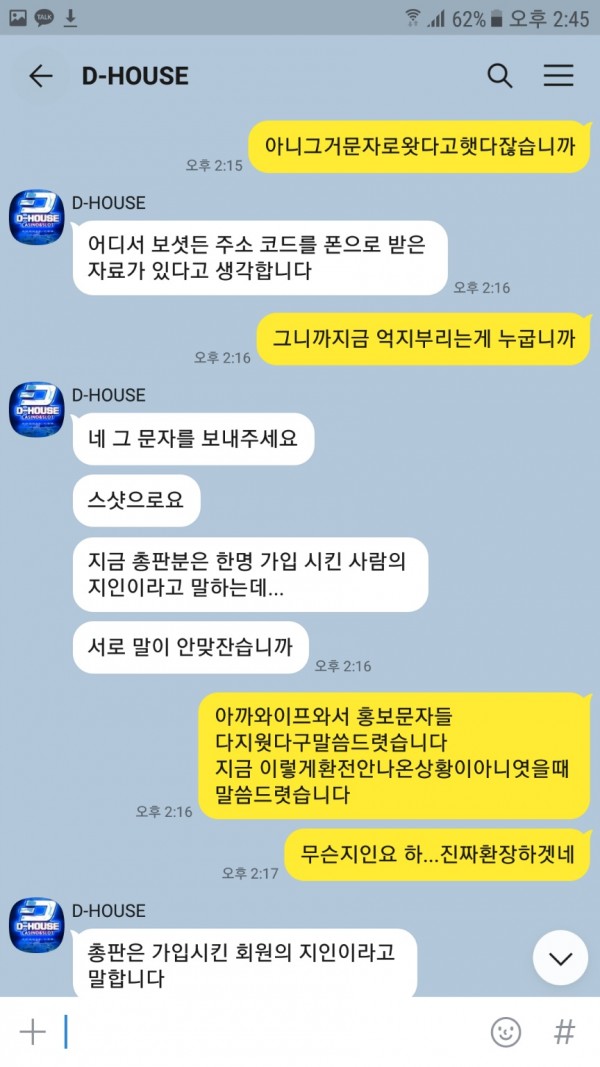The width and height of the screenshot is (600, 1067).
Task: Tap the hashtag search button
Action: pyautogui.click(x=564, y=1032)
